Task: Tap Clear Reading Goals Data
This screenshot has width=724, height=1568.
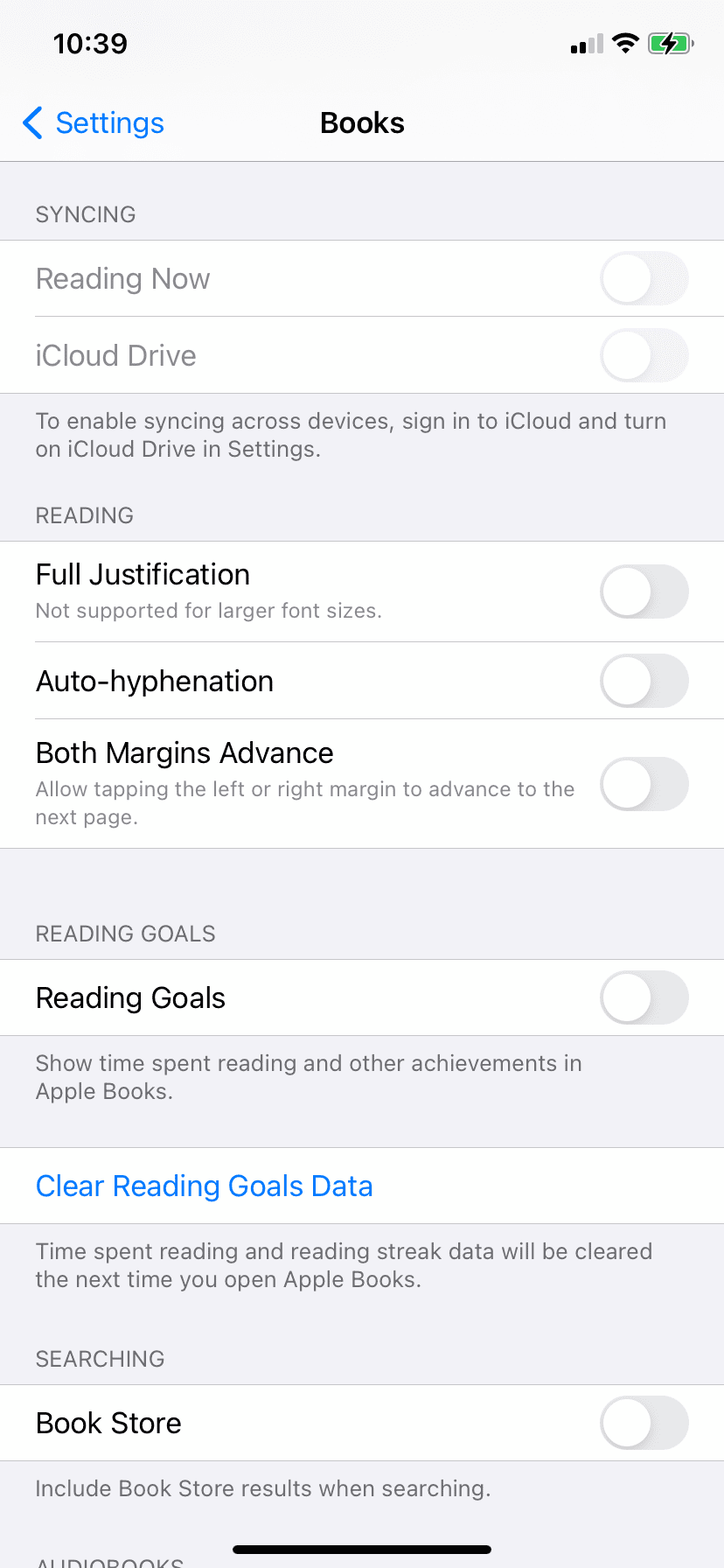Action: click(205, 1186)
